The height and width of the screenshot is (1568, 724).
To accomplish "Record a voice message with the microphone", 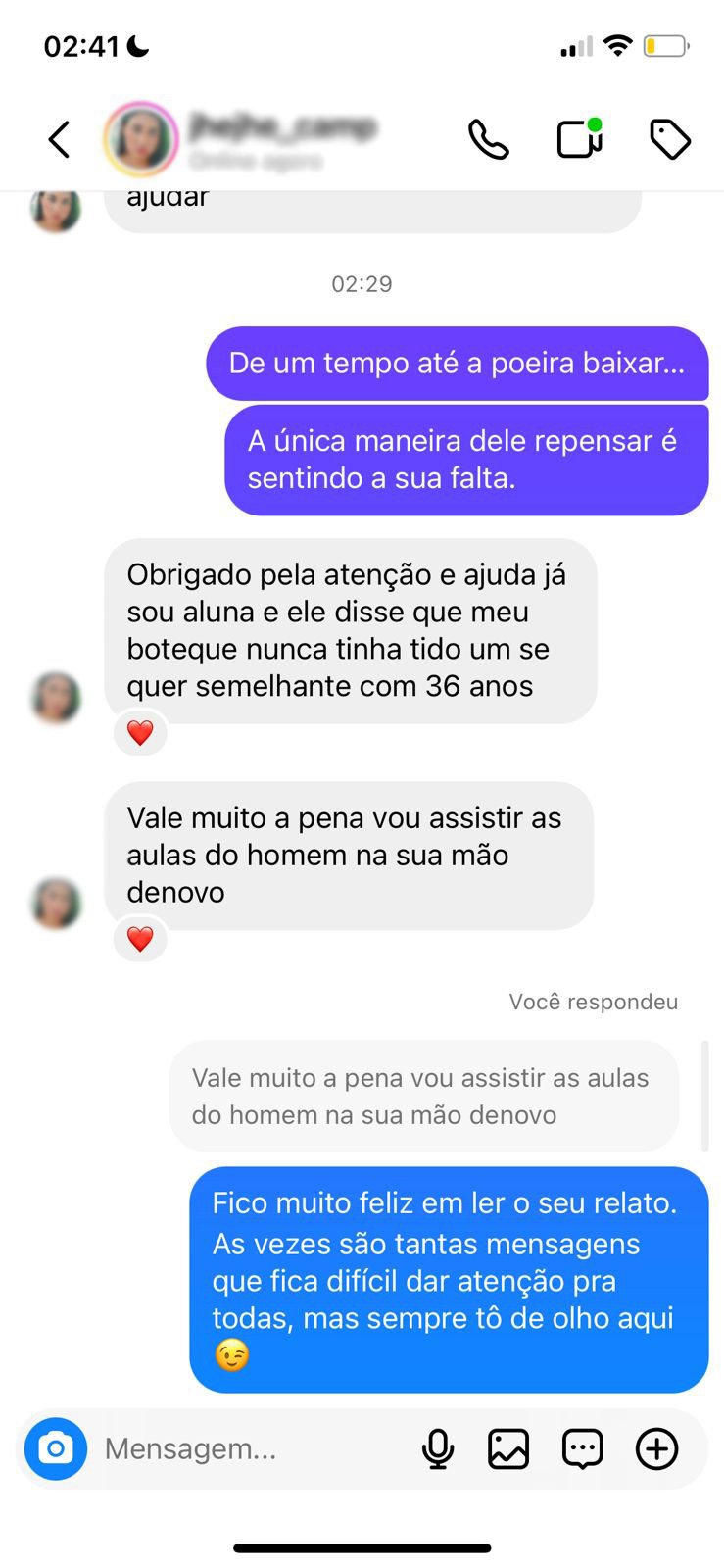I will pos(438,1448).
